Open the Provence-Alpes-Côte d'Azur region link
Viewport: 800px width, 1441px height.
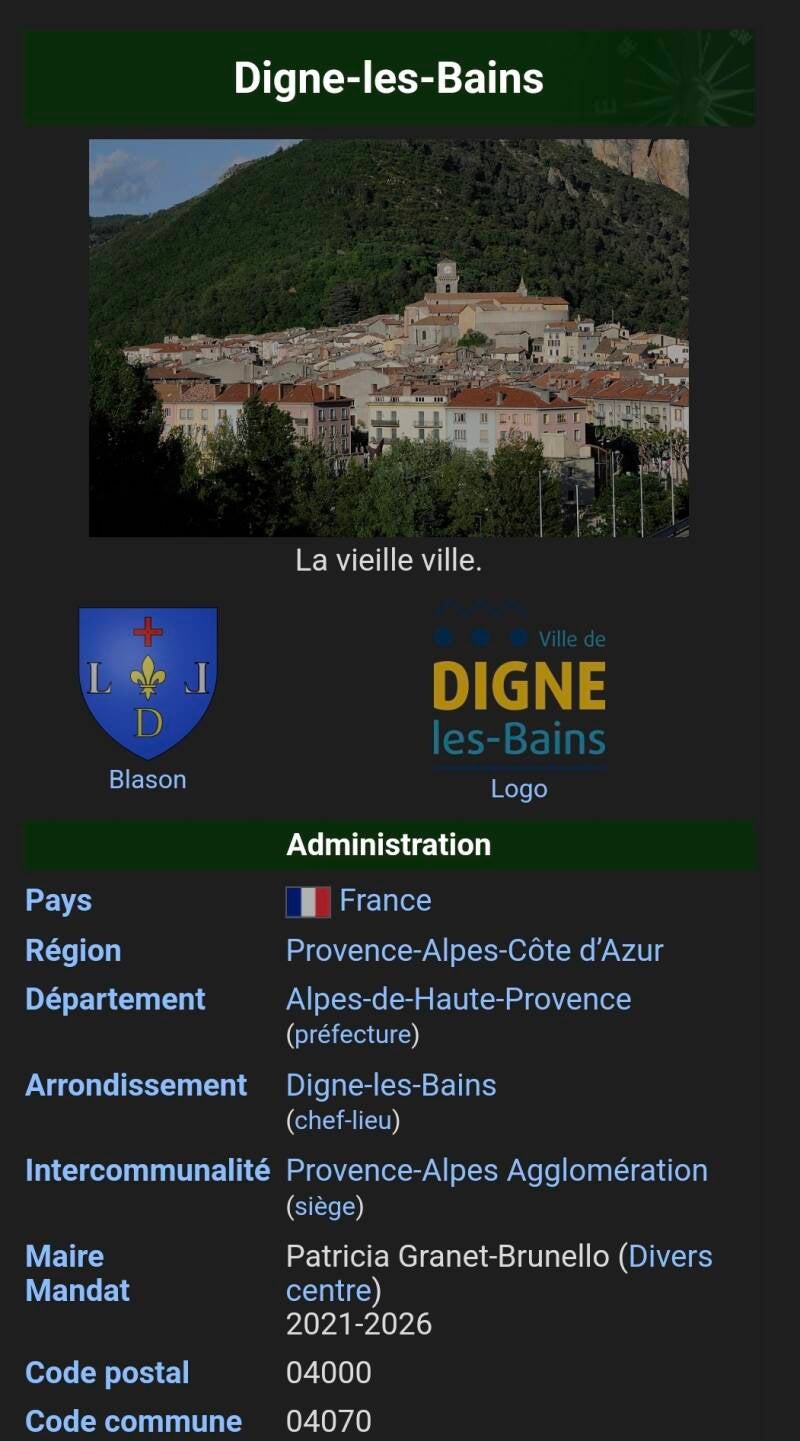coord(474,950)
